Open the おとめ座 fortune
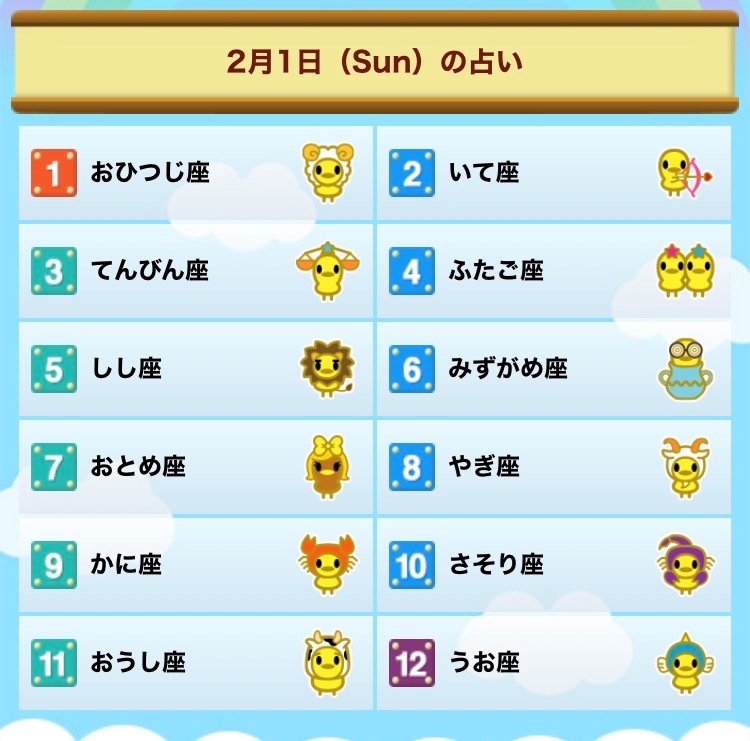The image size is (750, 741). pyautogui.click(x=196, y=467)
